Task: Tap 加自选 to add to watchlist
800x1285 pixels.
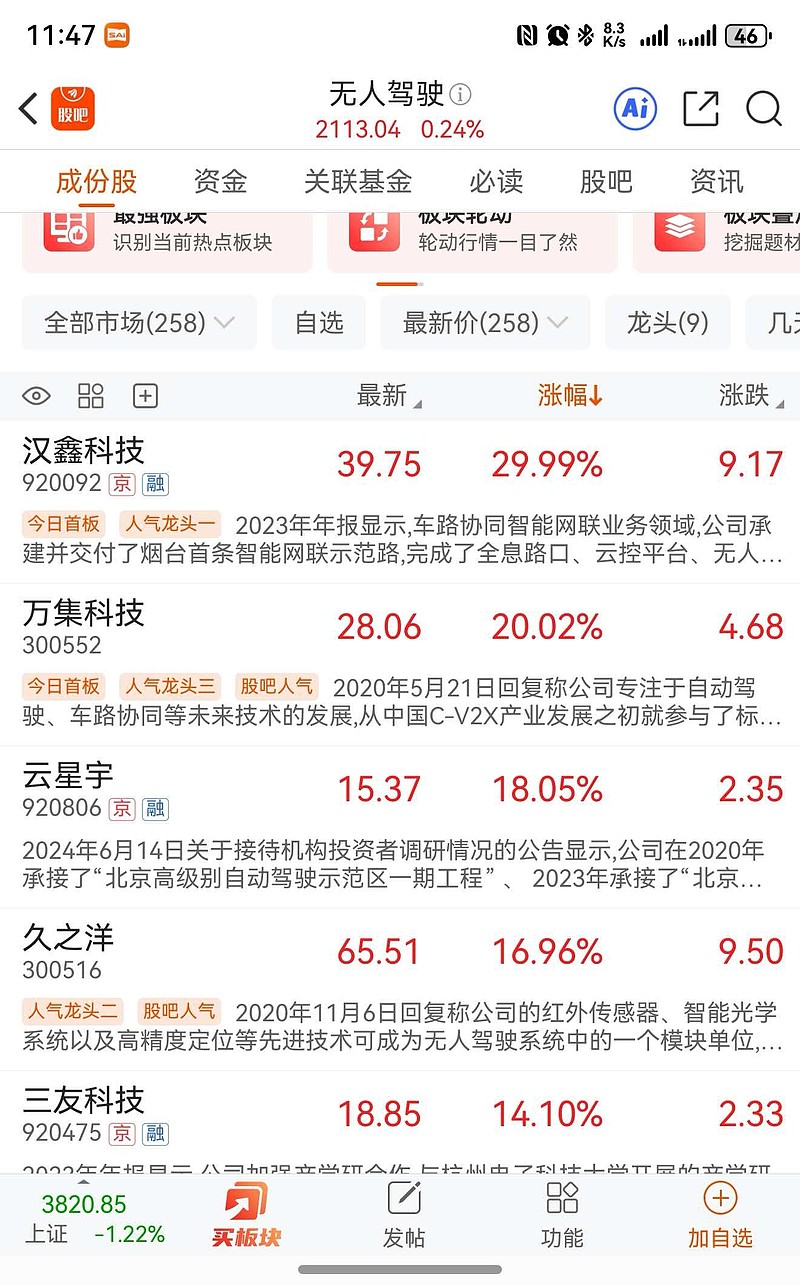Action: pyautogui.click(x=720, y=1212)
